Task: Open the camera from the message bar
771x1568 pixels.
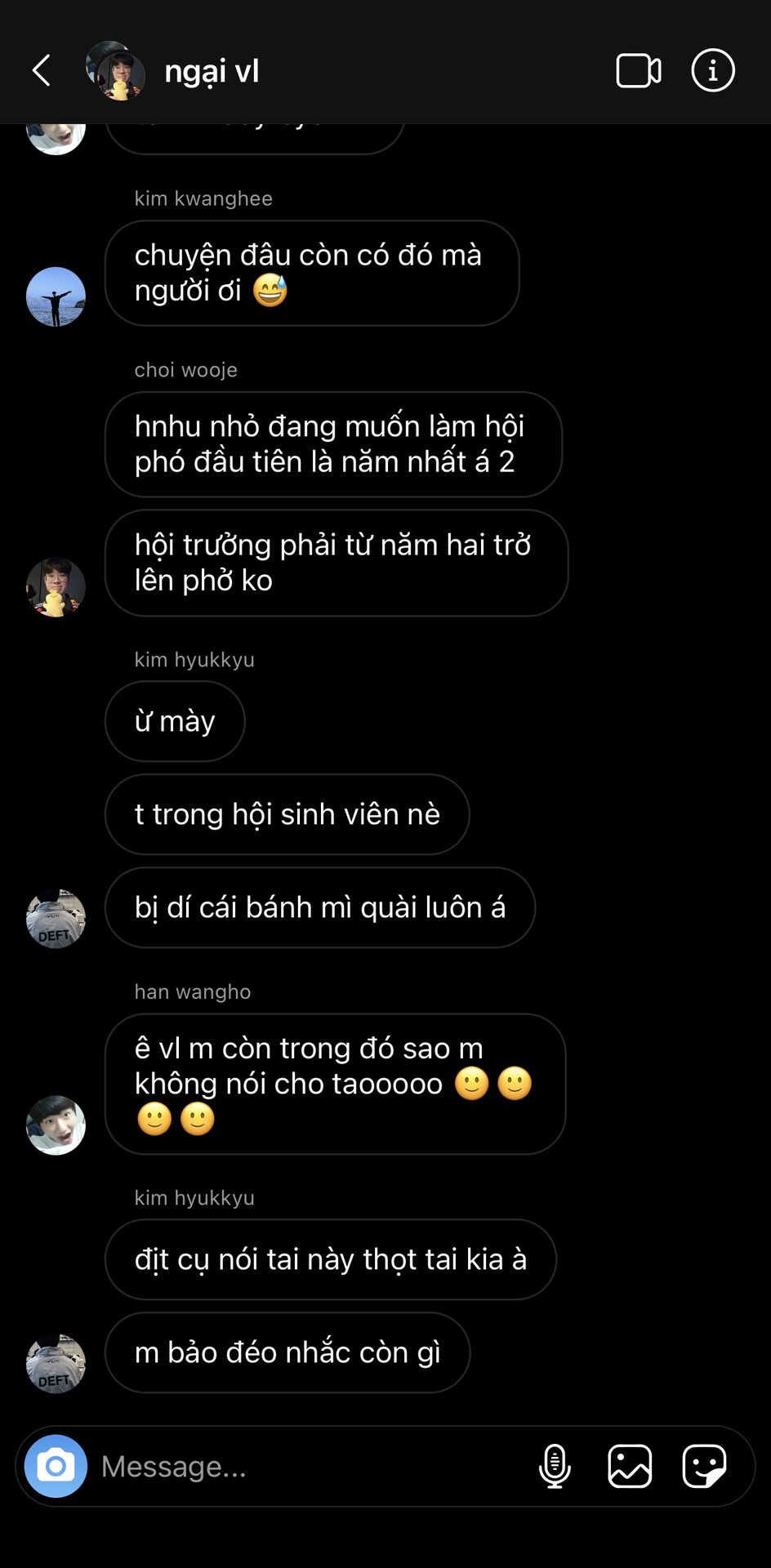Action: point(56,1466)
